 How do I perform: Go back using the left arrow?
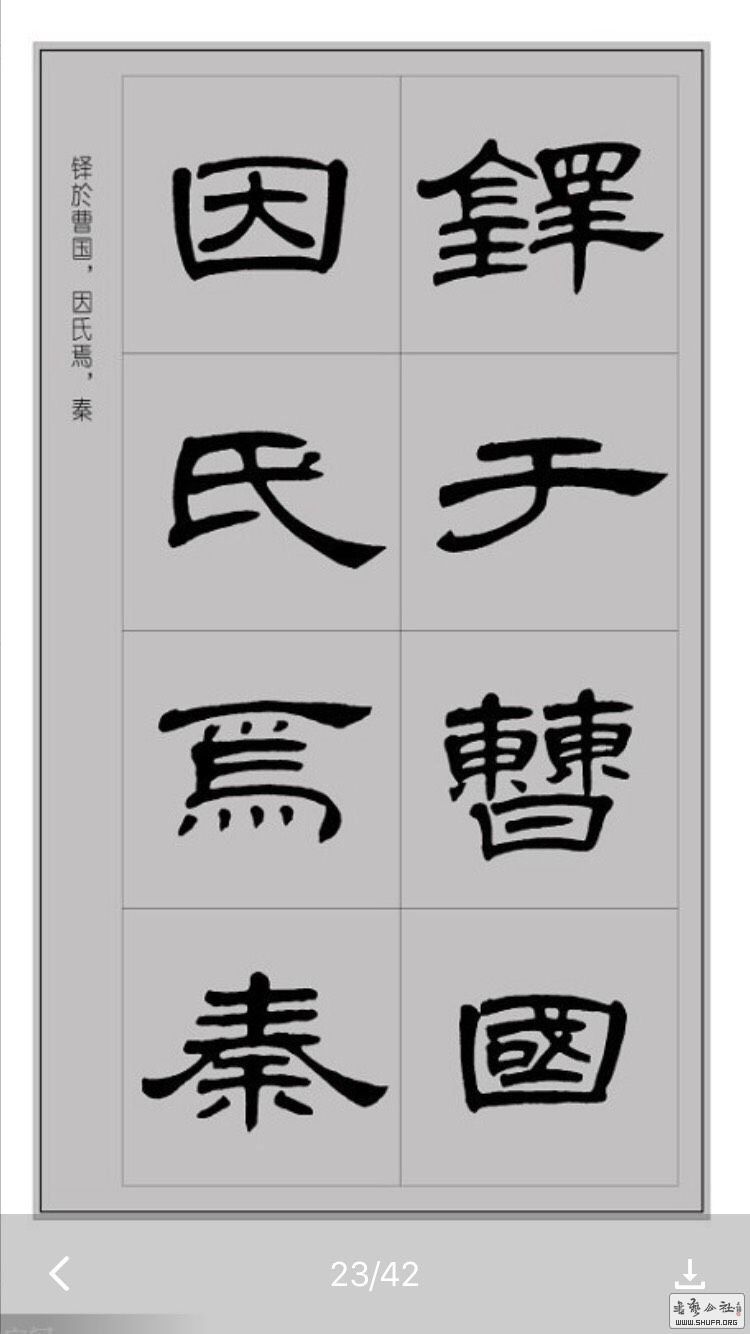click(60, 1273)
